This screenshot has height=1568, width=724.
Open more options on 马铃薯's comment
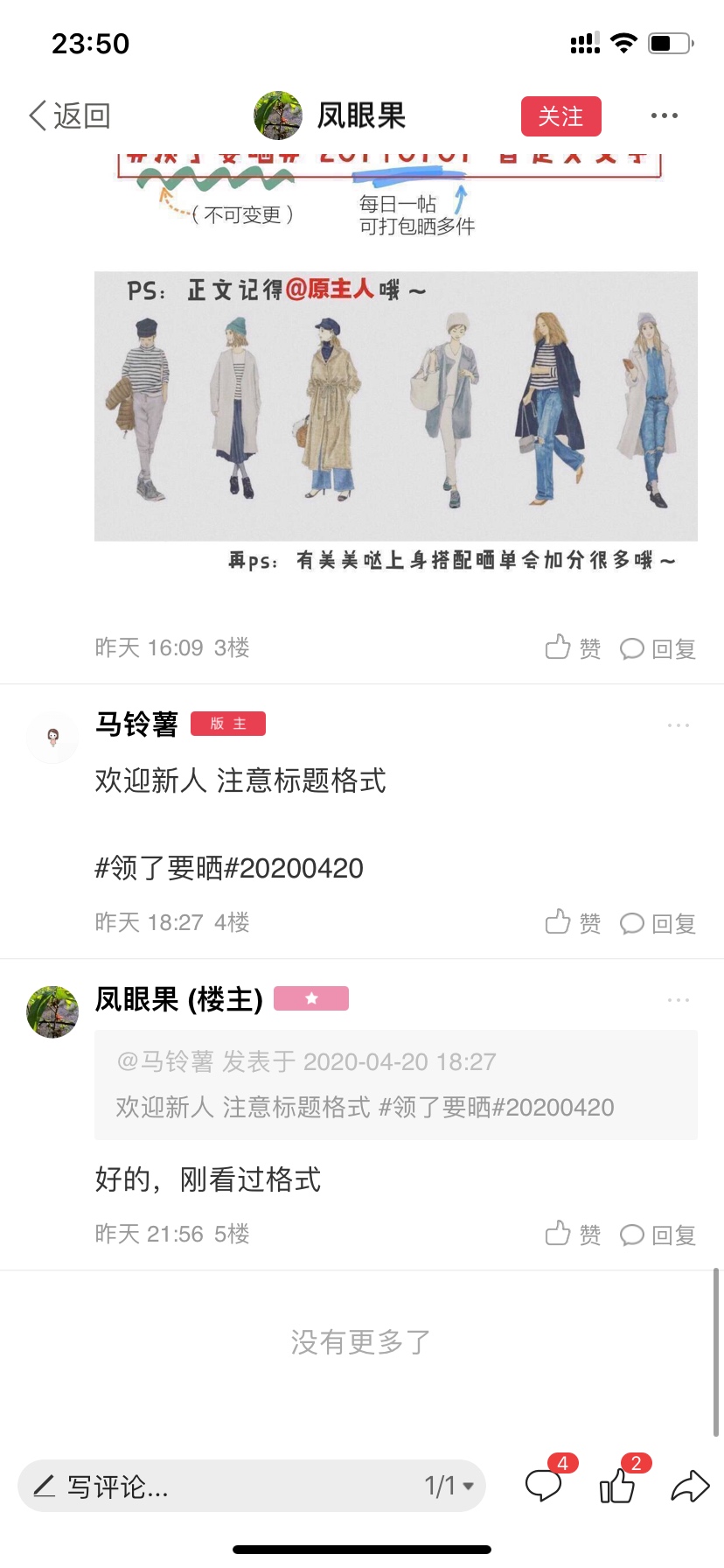click(679, 725)
